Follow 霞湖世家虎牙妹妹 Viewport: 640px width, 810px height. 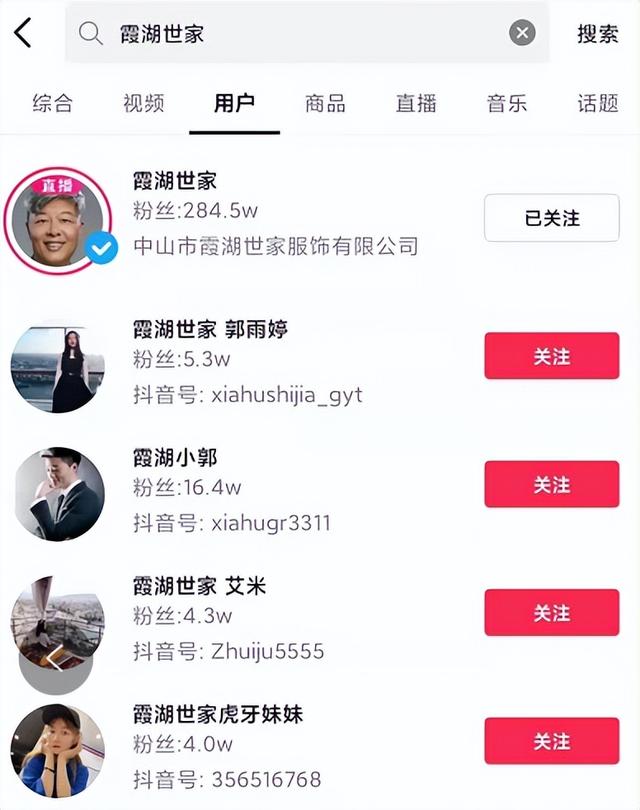(551, 741)
